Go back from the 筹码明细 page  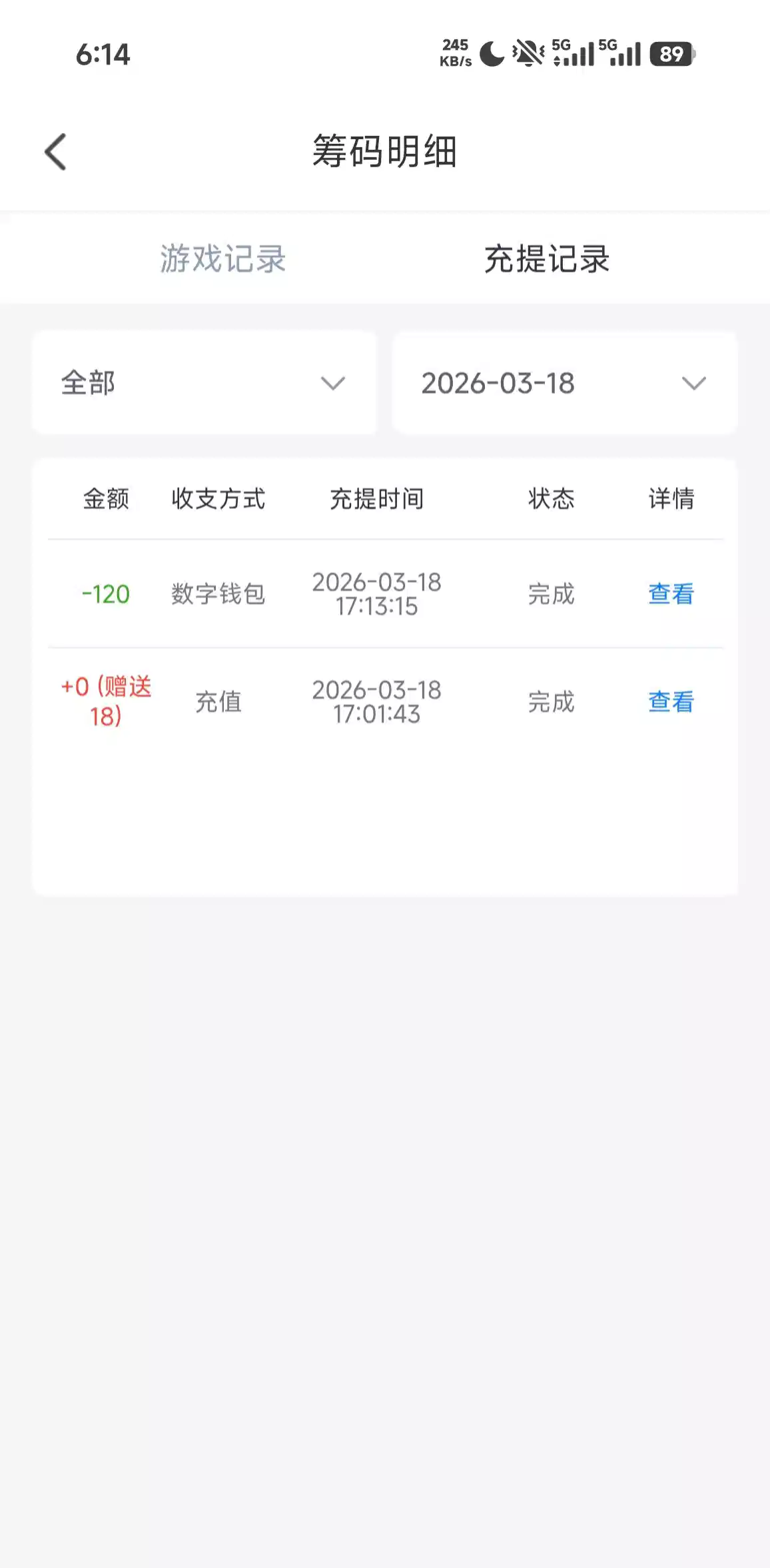(56, 152)
